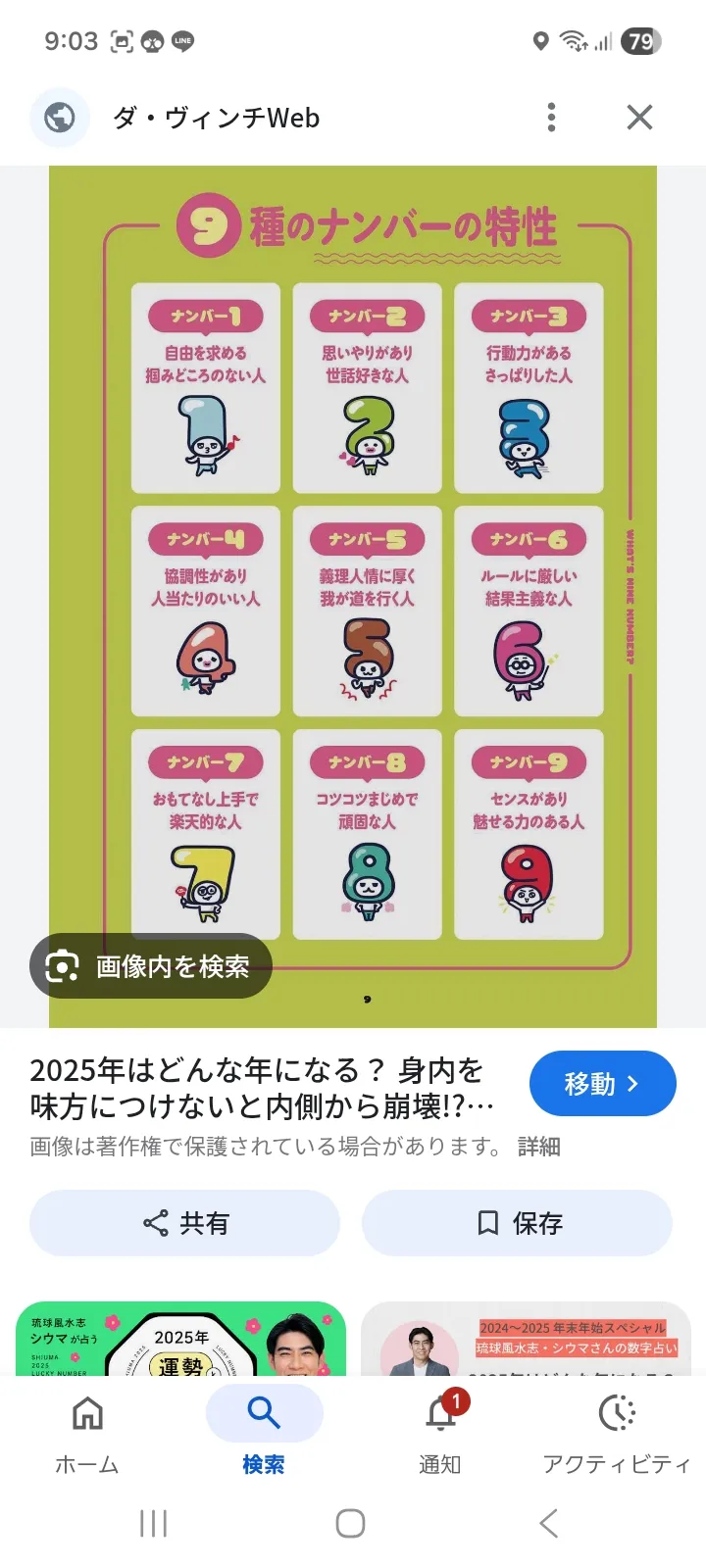The width and height of the screenshot is (706, 1568).
Task: Open the 詳細 copyright link
Action: click(538, 1147)
